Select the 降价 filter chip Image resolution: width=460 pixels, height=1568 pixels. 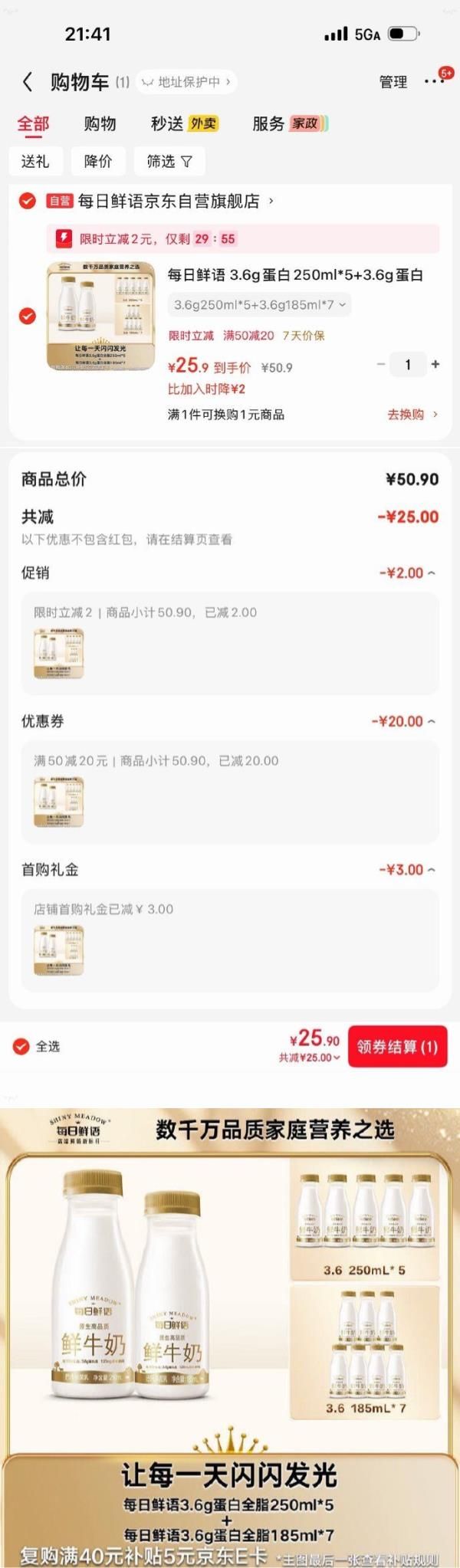point(98,162)
